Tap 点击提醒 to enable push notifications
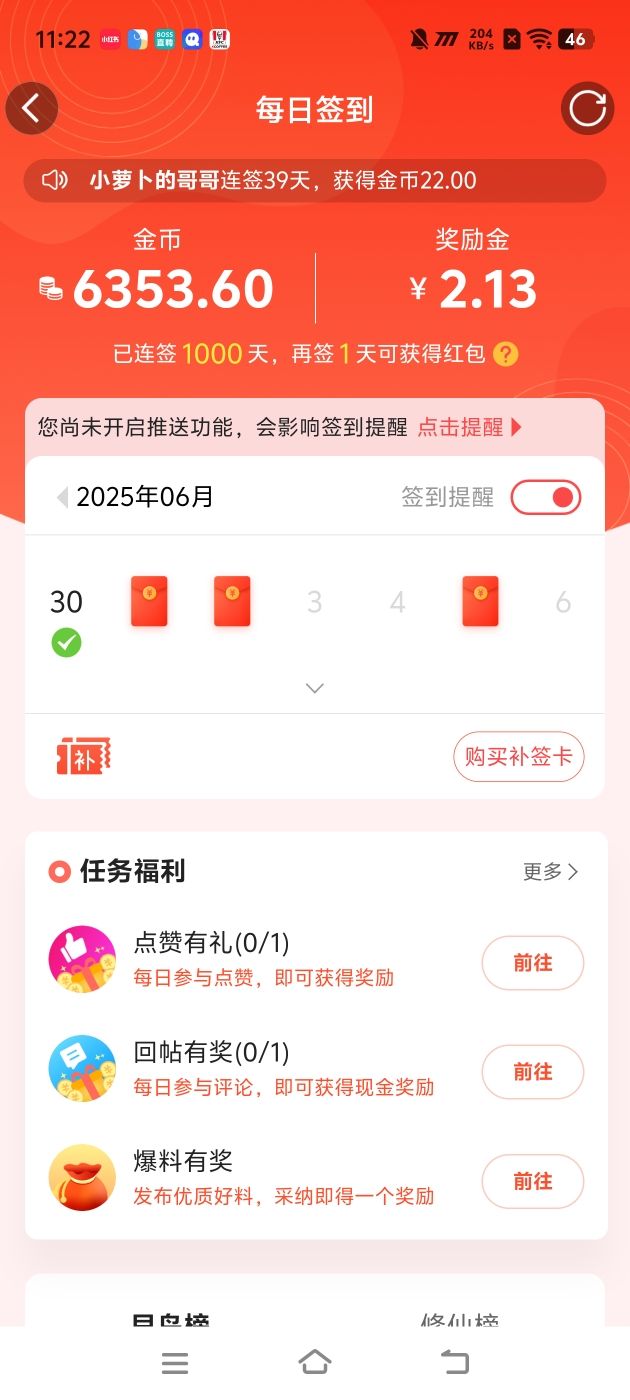Viewport: 630px width, 1400px height. point(469,427)
